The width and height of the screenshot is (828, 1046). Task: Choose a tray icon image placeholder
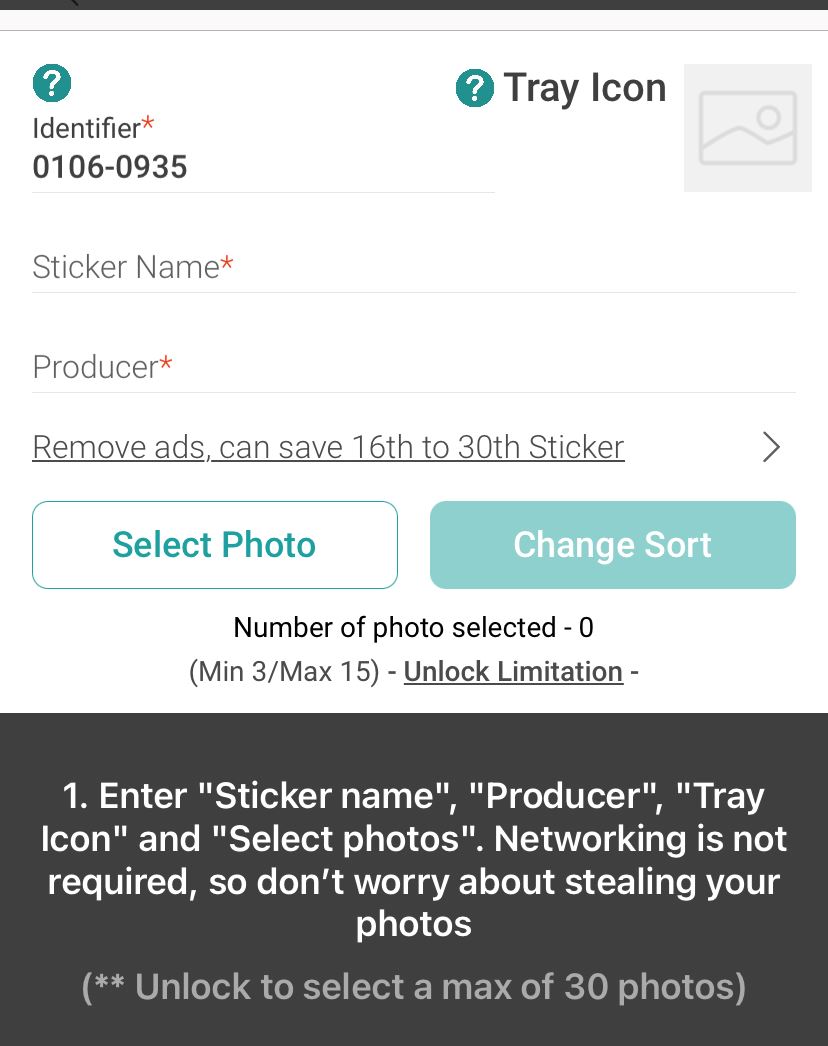pos(747,128)
